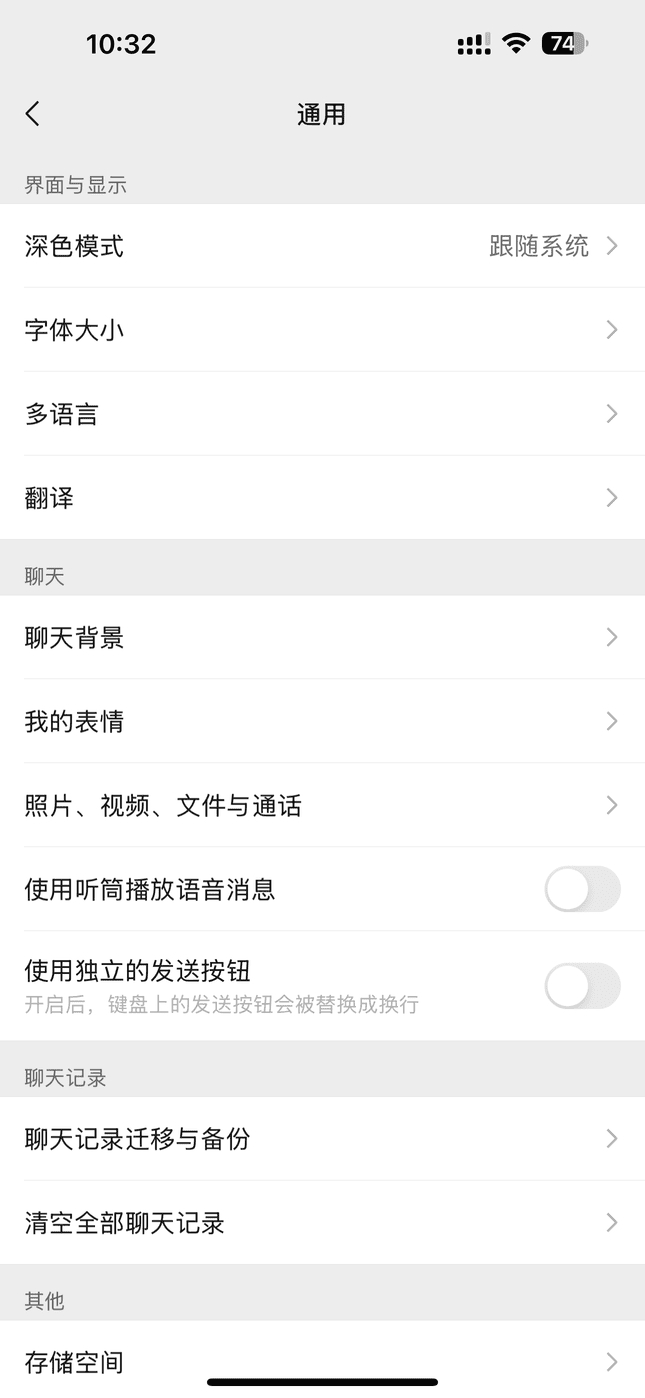Open 深色模式 dark mode settings

322,246
